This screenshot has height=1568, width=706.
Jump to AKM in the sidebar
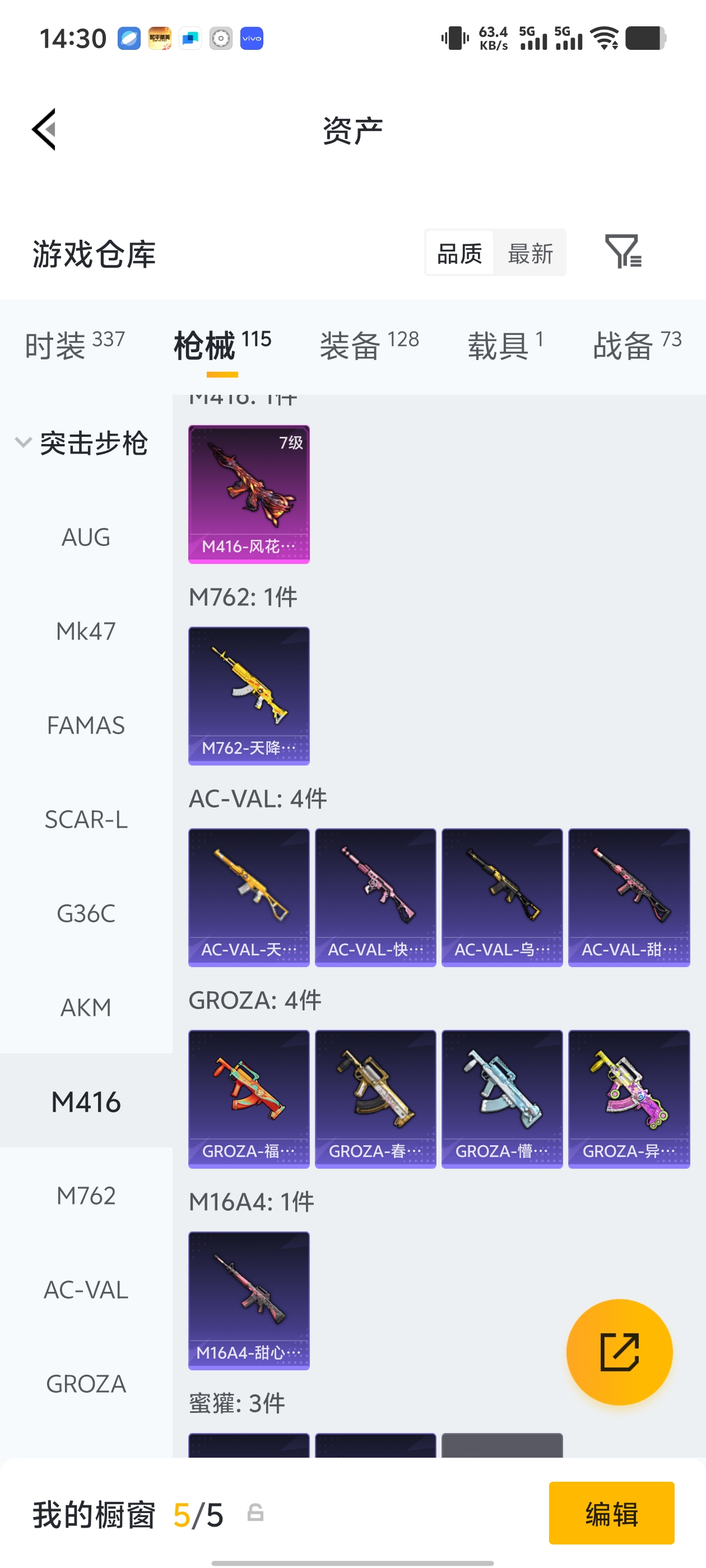(x=86, y=1007)
